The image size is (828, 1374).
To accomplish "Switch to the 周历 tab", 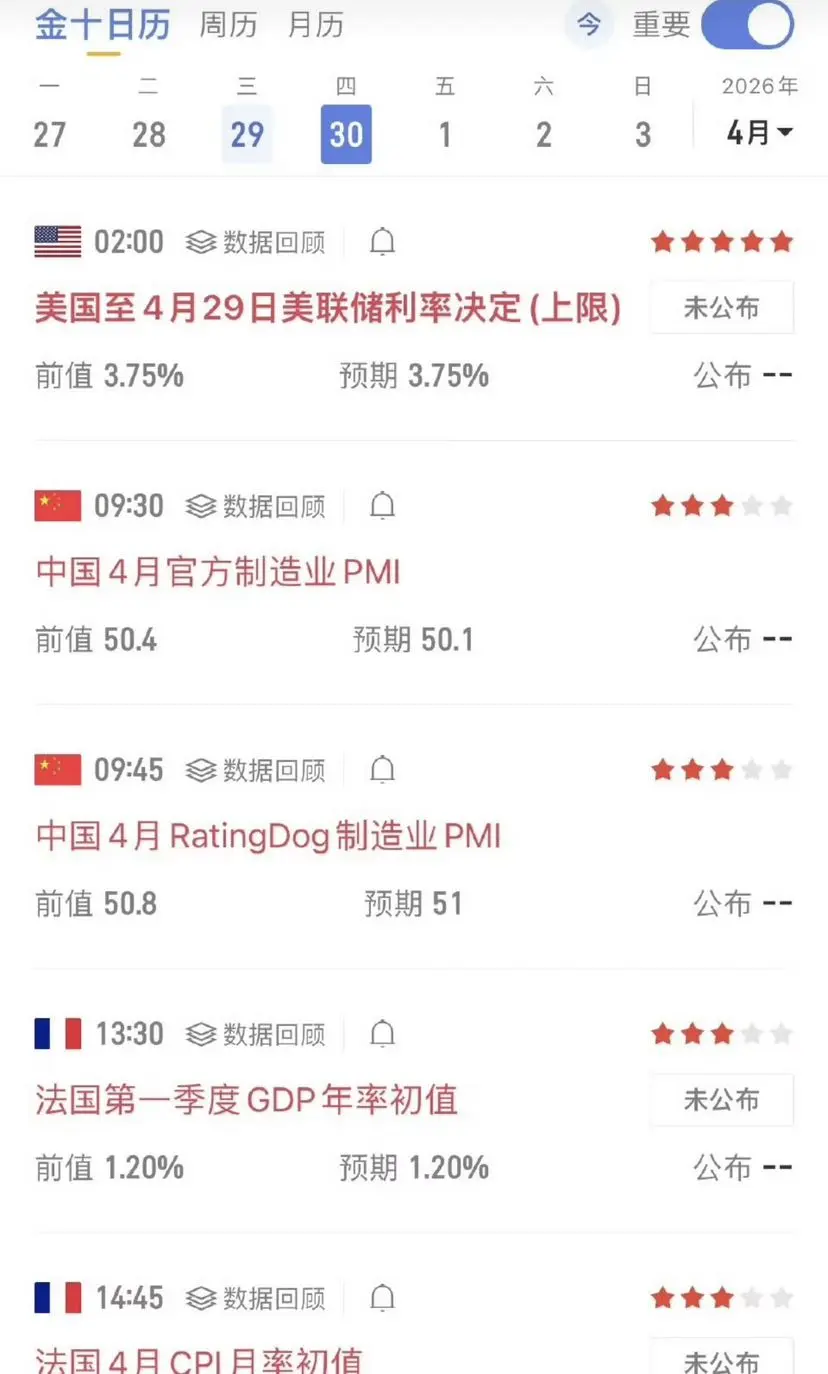I will [x=228, y=25].
